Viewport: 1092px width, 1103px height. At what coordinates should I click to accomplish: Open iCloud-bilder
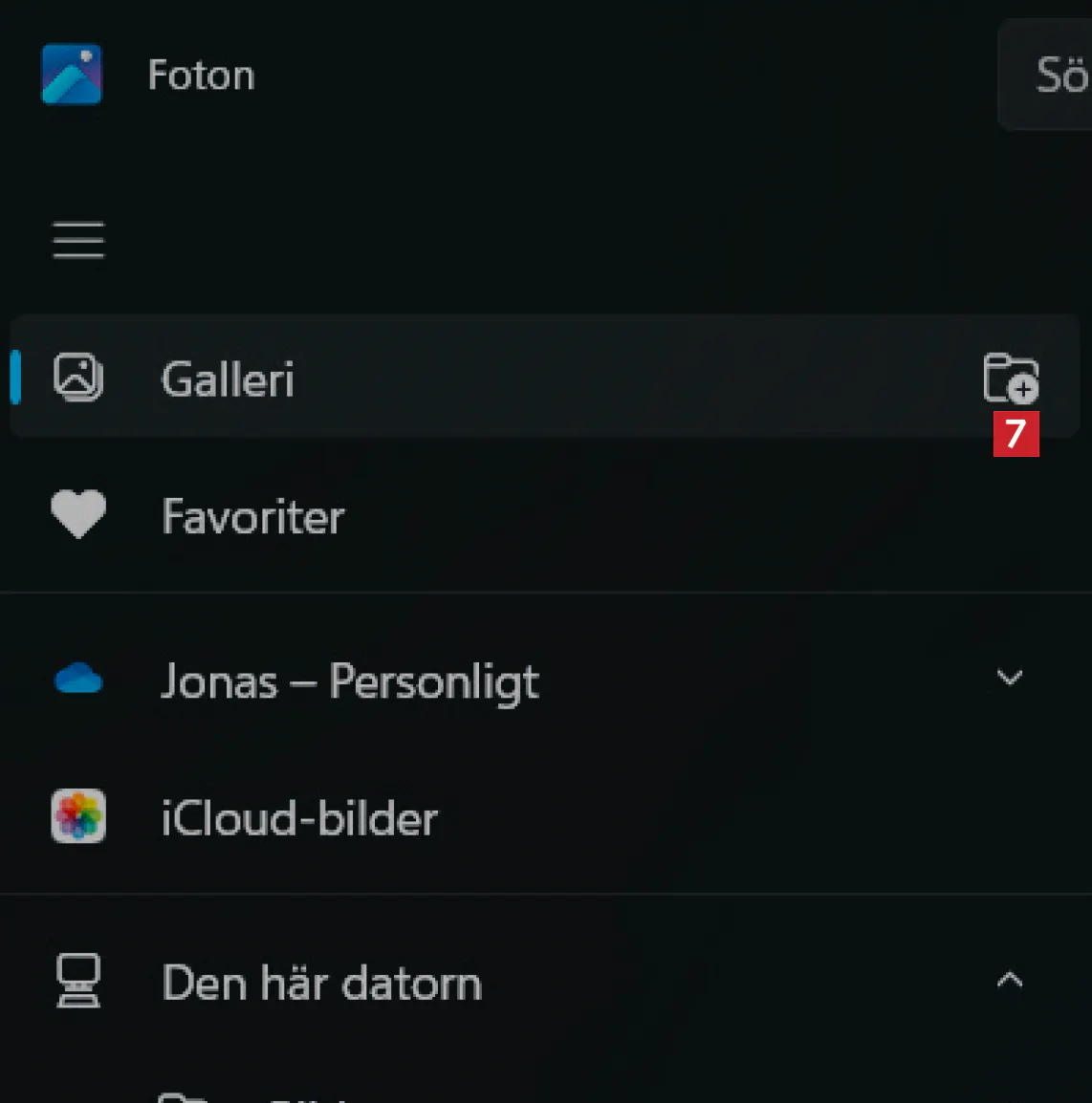click(x=298, y=818)
